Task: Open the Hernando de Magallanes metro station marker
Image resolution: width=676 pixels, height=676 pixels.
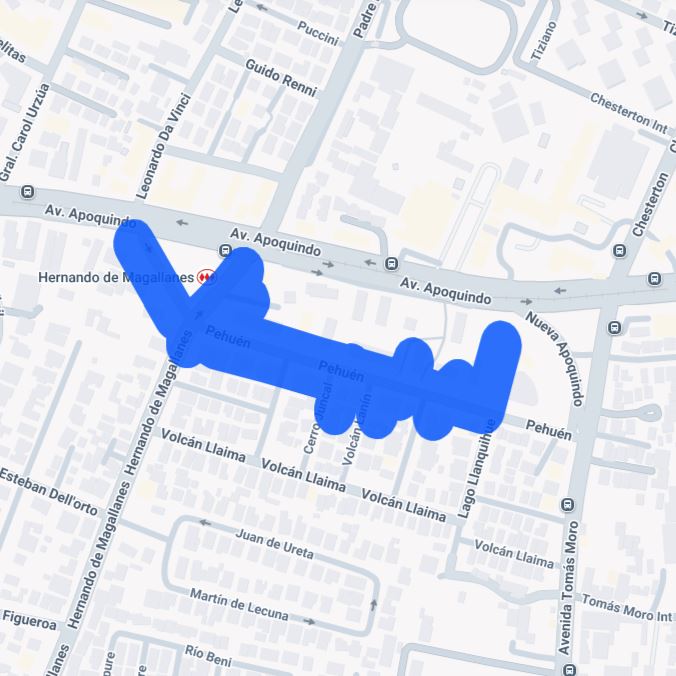Action: [206, 278]
